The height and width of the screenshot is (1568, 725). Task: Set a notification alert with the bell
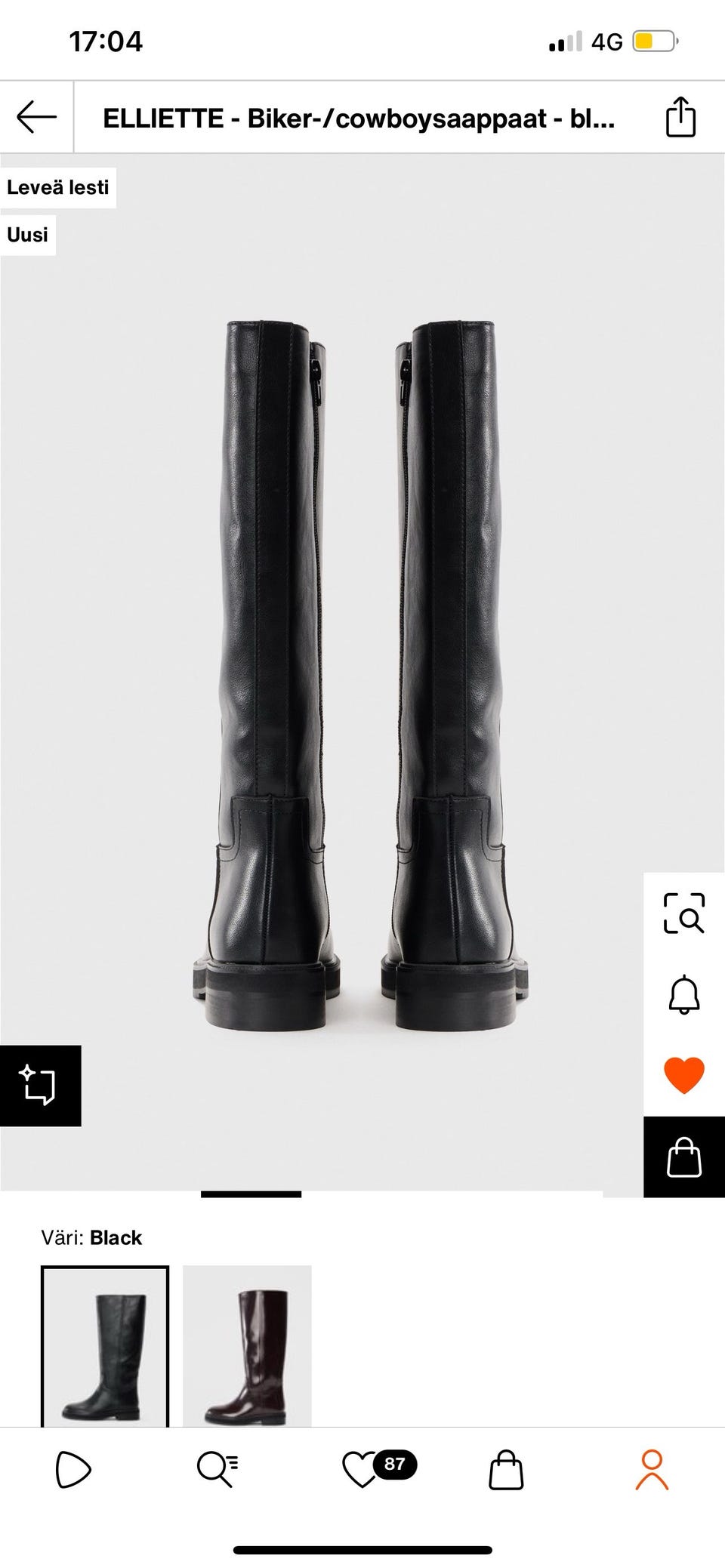click(x=683, y=993)
